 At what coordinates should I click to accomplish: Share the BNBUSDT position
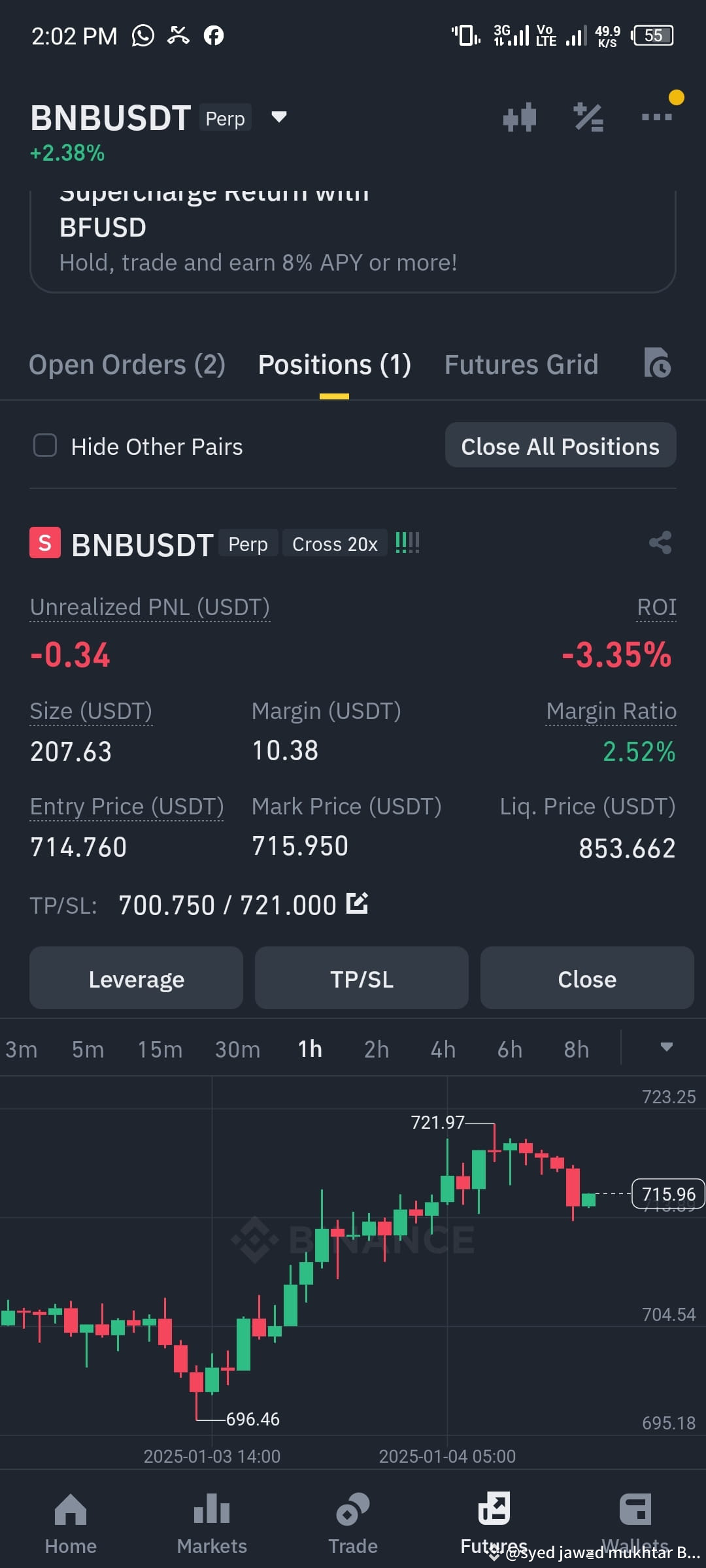(x=660, y=542)
